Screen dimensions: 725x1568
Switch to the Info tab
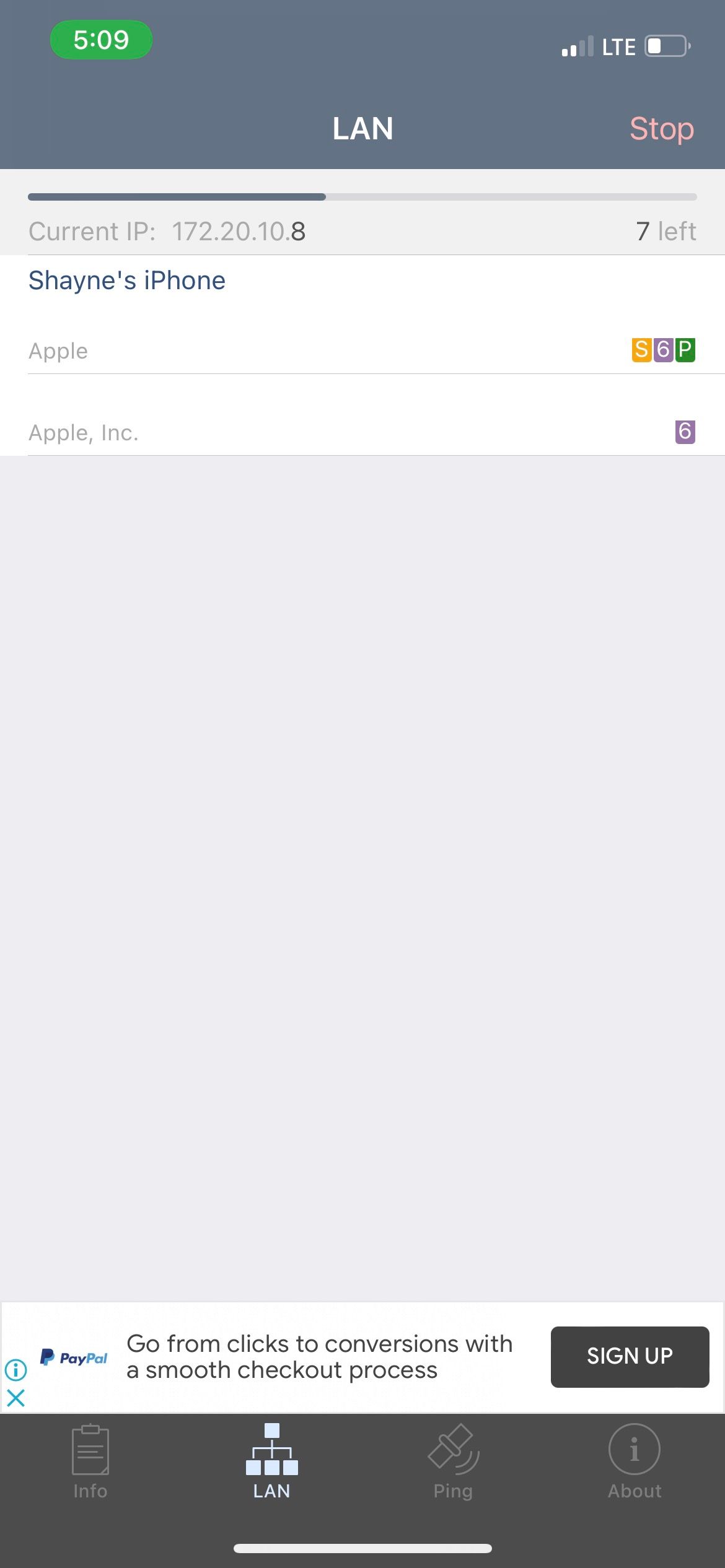point(90,1460)
